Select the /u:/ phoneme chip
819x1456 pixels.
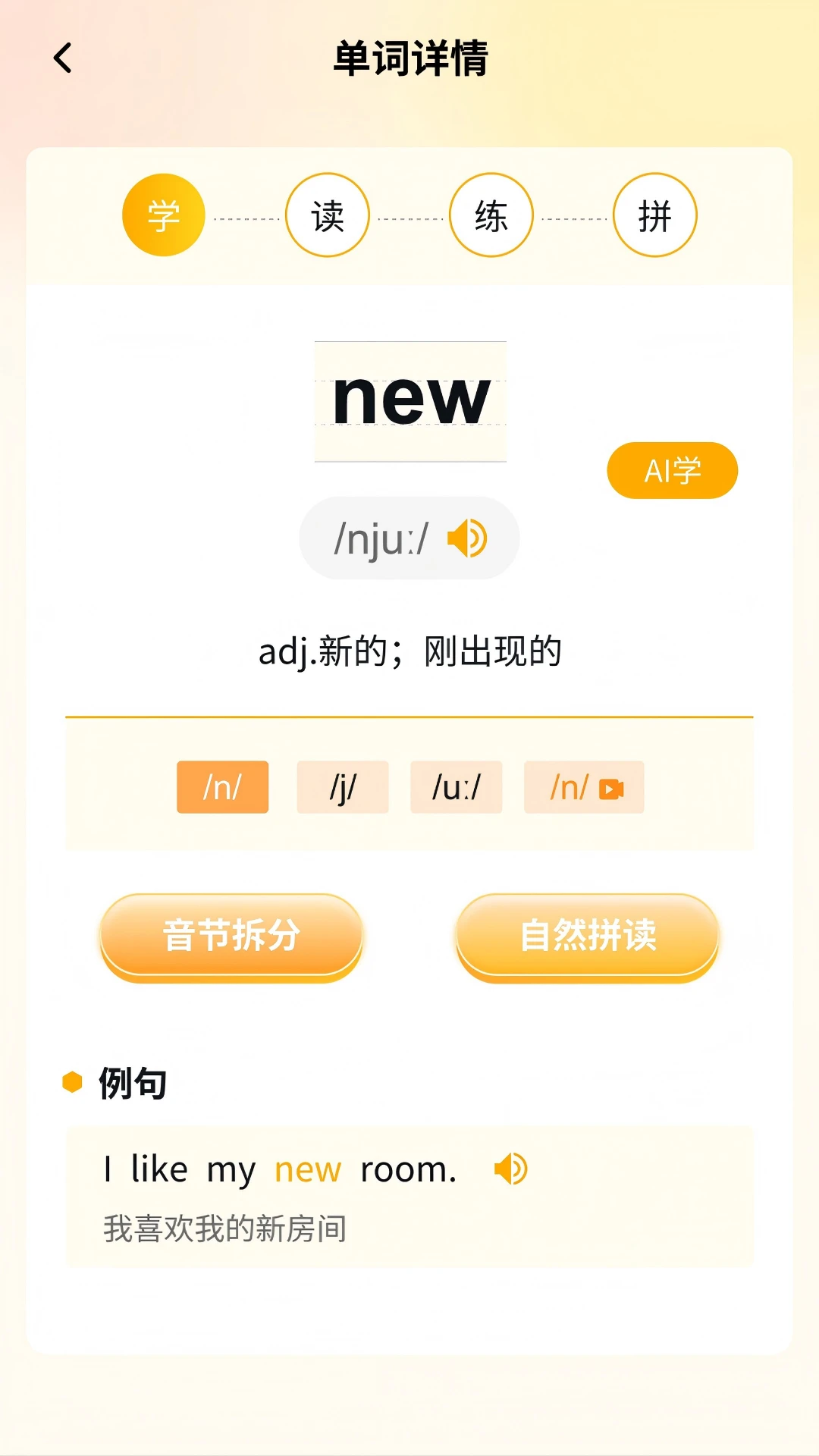(x=457, y=787)
